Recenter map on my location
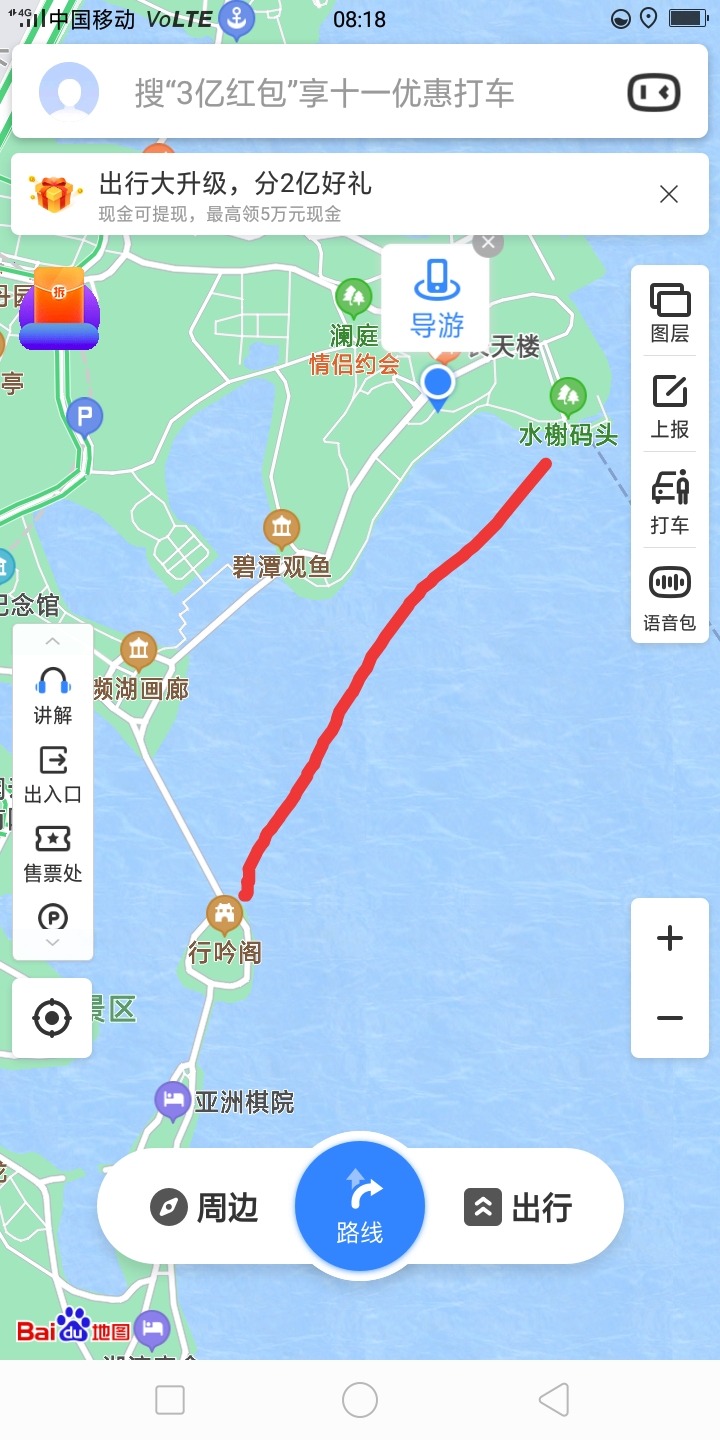This screenshot has height=1440, width=720. pyautogui.click(x=52, y=1019)
